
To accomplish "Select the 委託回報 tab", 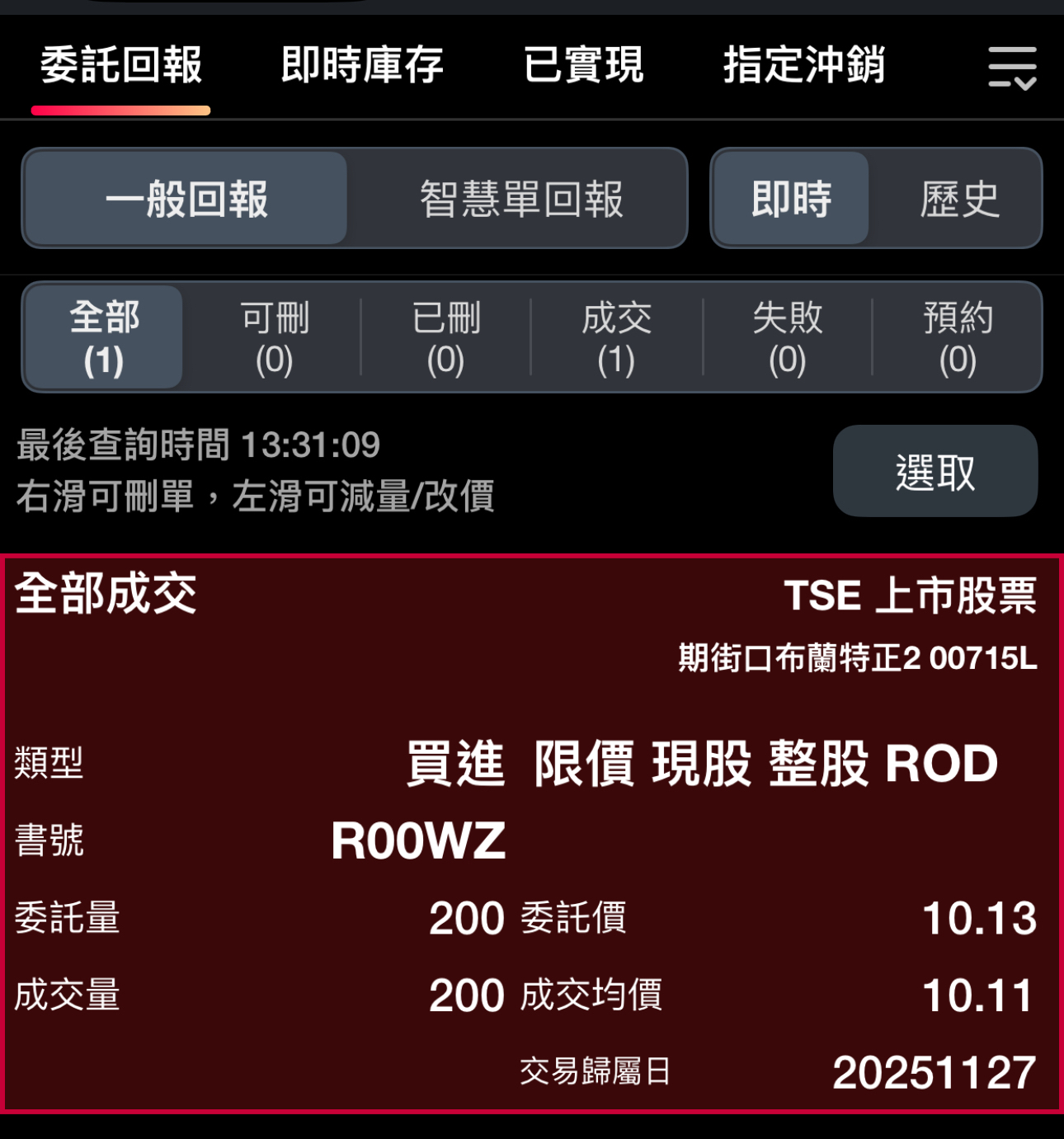I will 121,65.
